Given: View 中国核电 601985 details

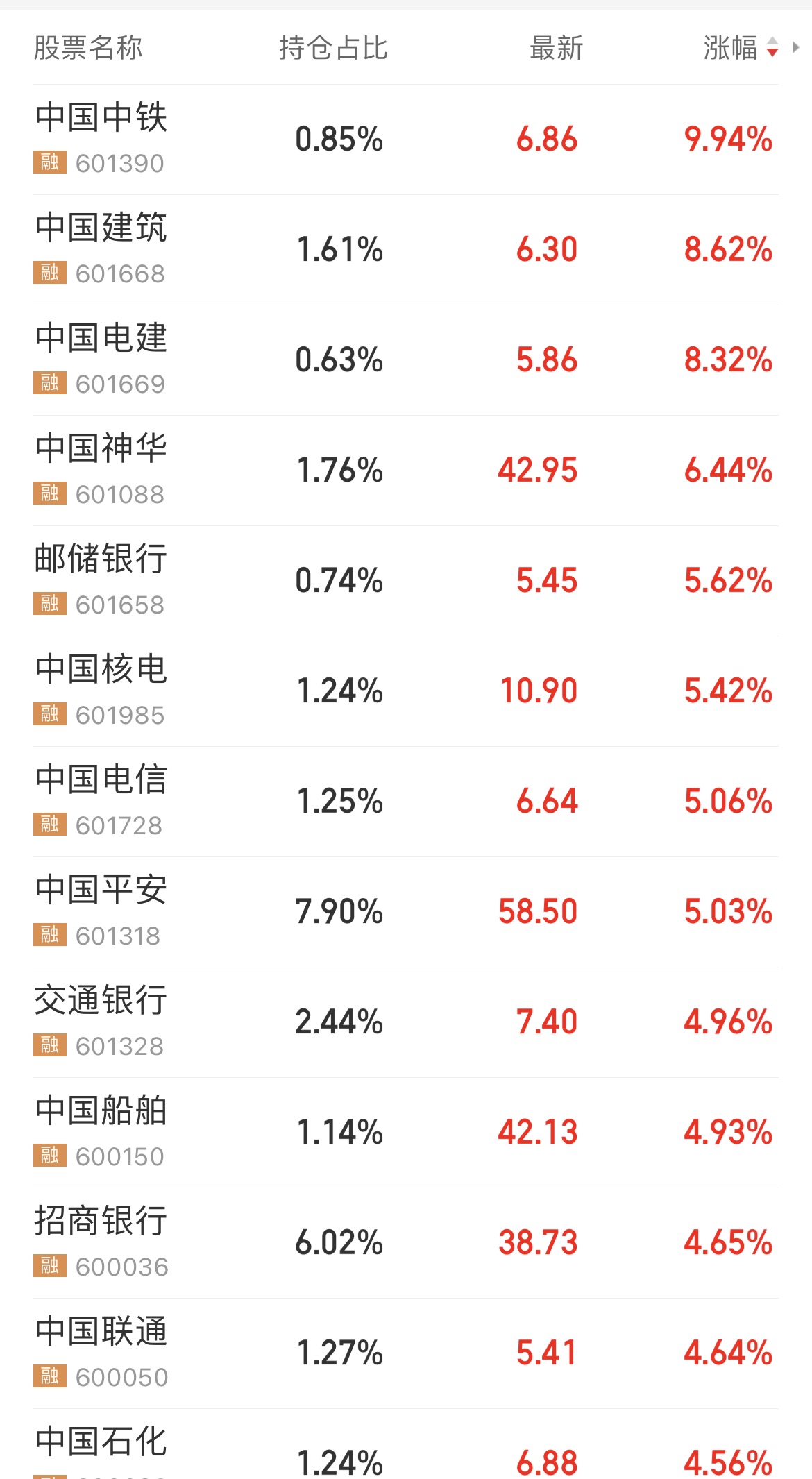Looking at the screenshot, I should click(406, 691).
